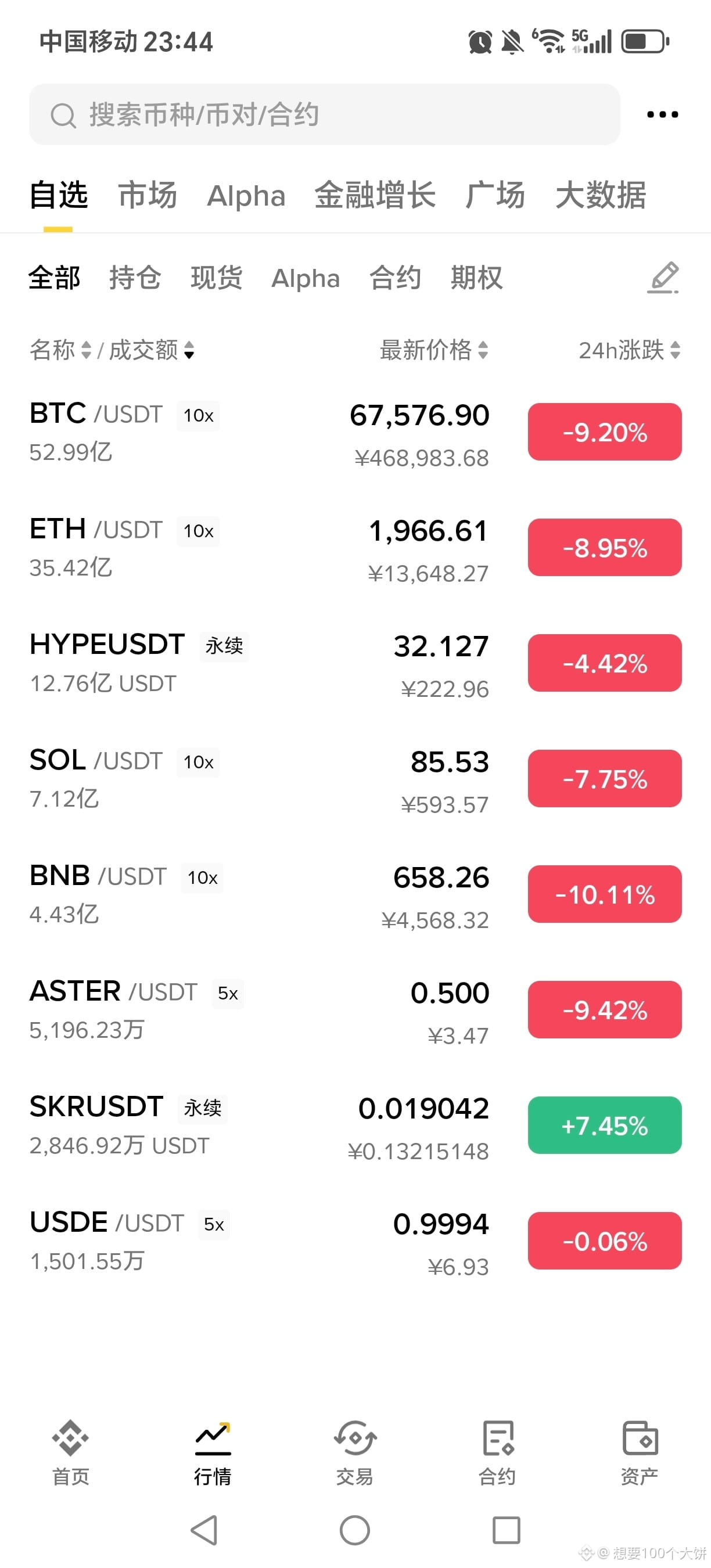Tap the -10.11% change badge for BNB
The width and height of the screenshot is (711, 1568).
click(605, 894)
